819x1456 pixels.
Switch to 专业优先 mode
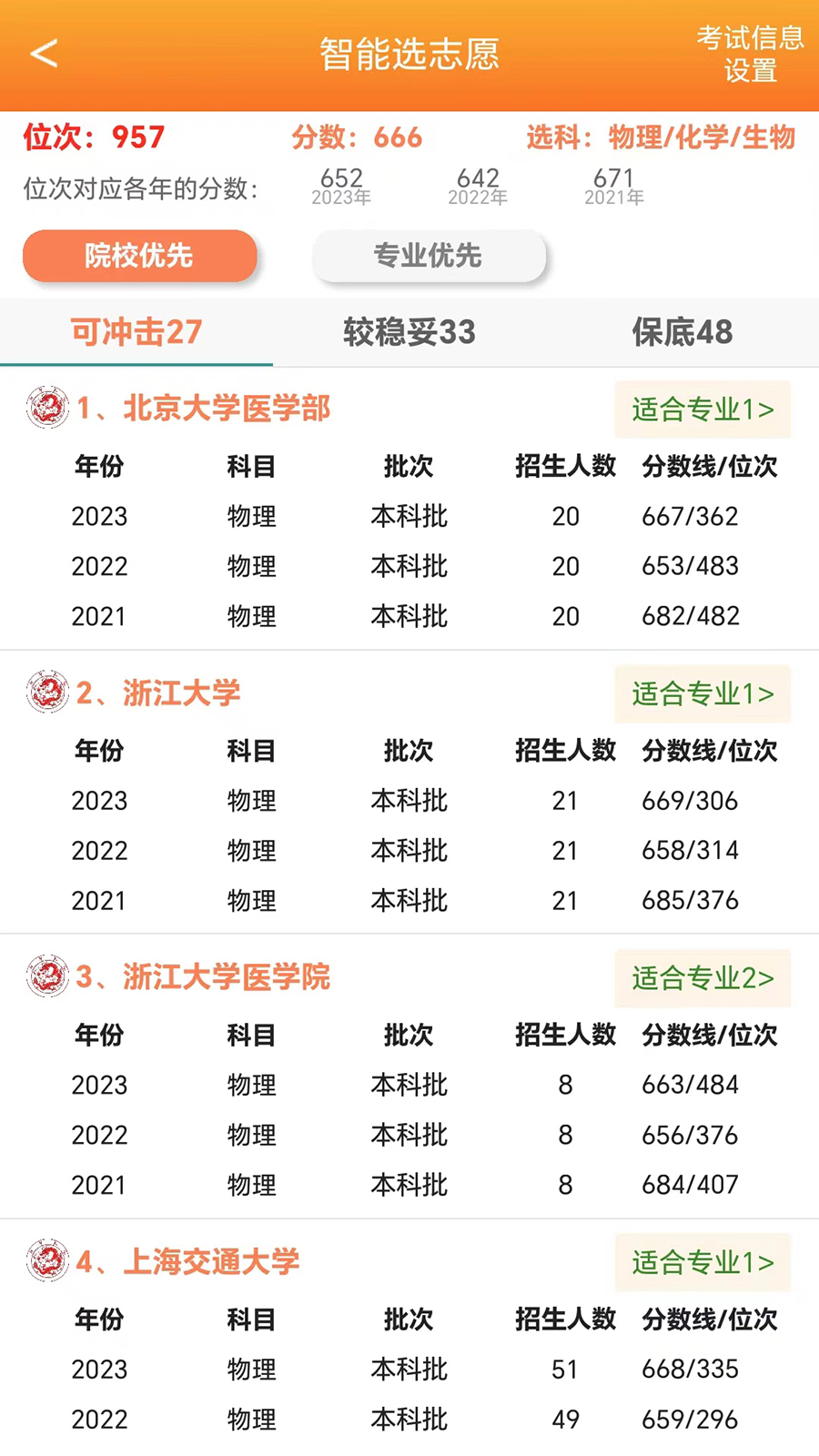429,256
